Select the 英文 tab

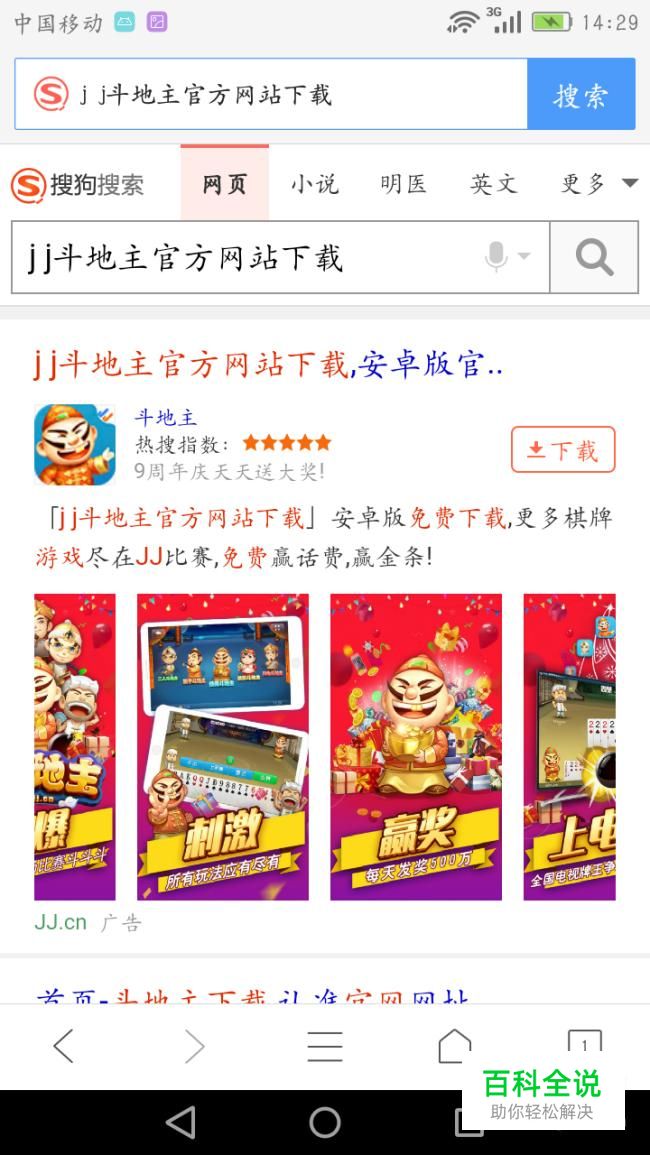click(x=493, y=184)
